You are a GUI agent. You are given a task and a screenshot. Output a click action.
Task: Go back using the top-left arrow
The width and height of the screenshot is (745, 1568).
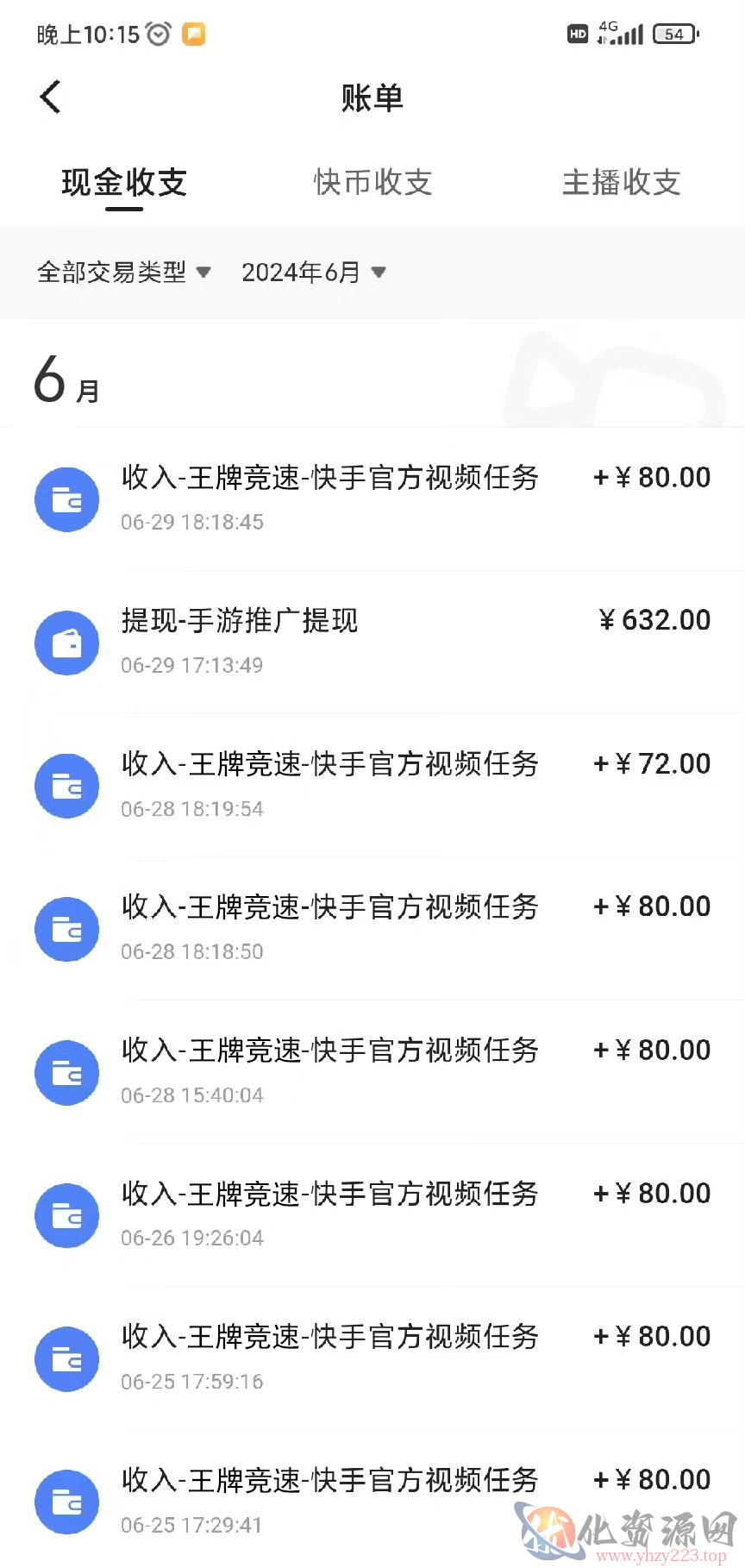(x=51, y=97)
